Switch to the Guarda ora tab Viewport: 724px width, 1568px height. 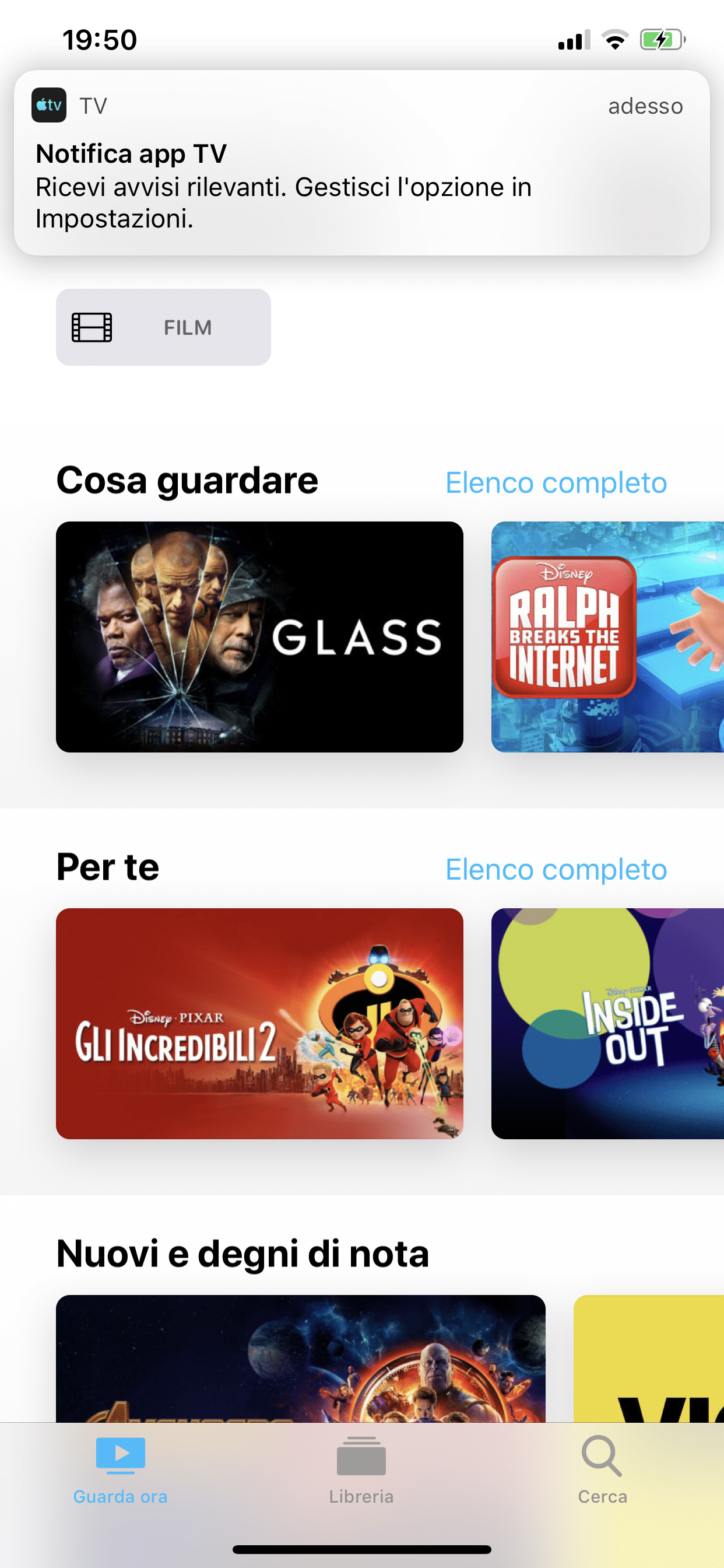point(121,1469)
